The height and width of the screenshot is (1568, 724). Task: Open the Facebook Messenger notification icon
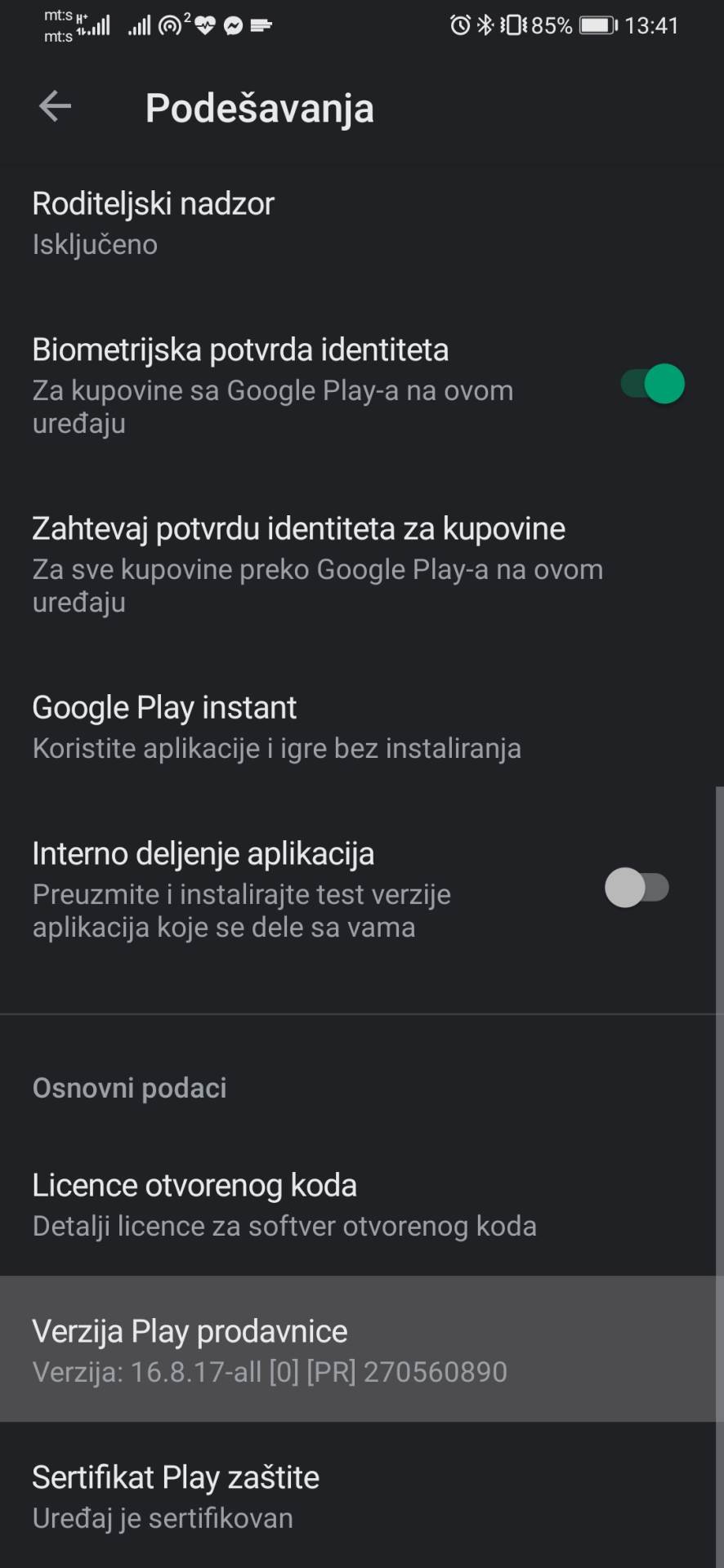pos(233,25)
